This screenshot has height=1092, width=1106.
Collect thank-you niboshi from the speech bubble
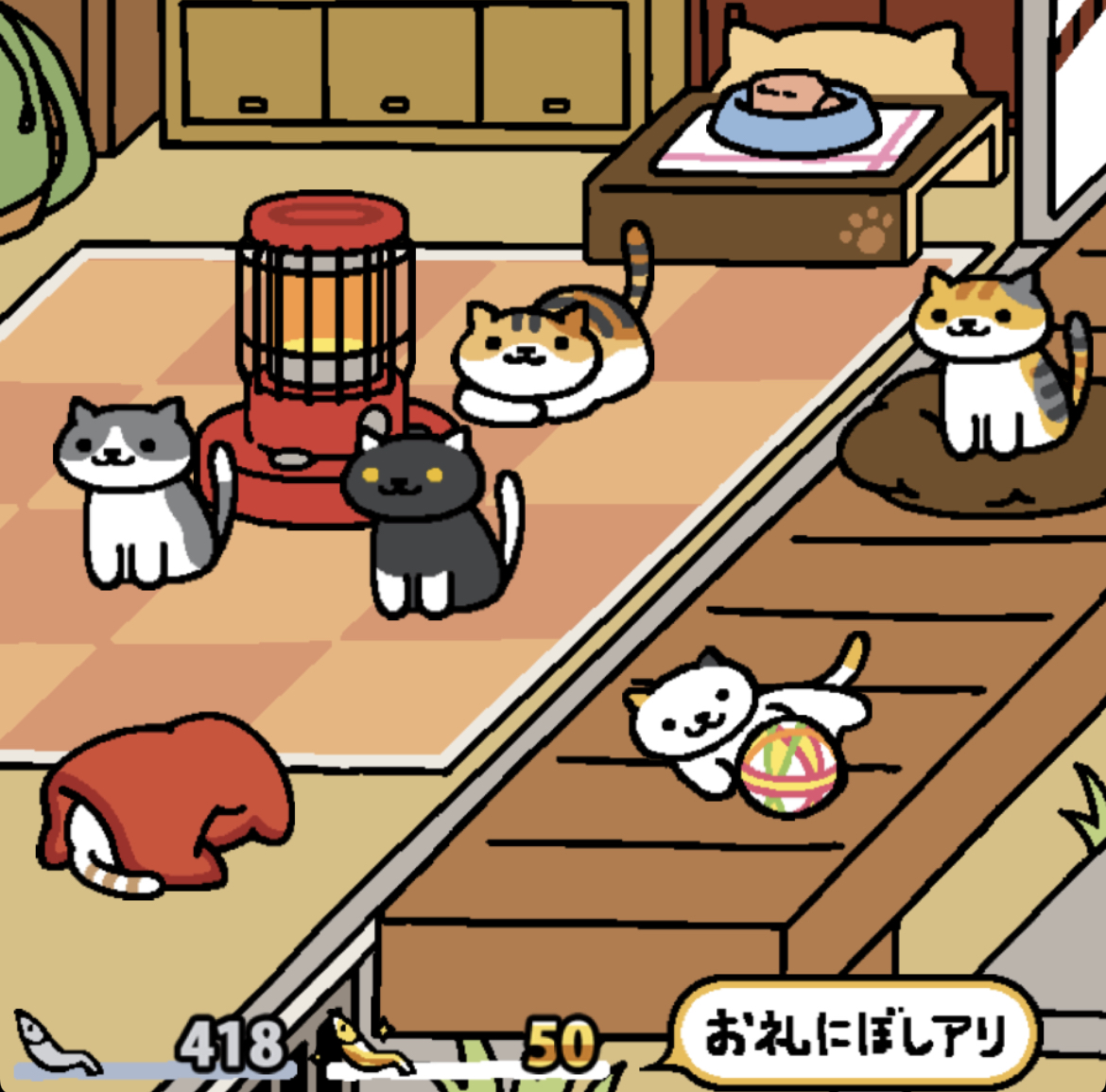(x=855, y=1034)
